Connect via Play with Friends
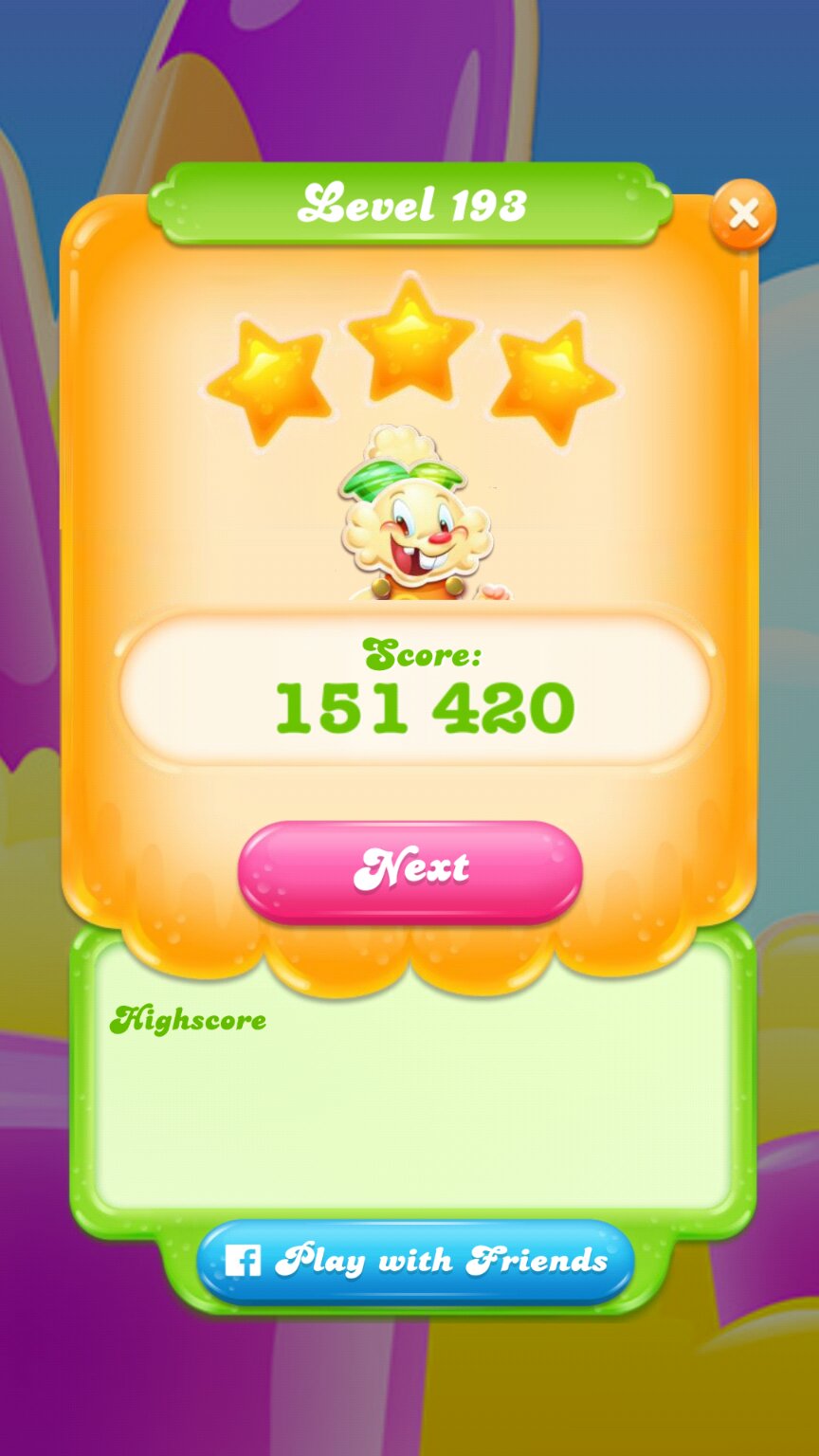The height and width of the screenshot is (1456, 819). tap(415, 1261)
